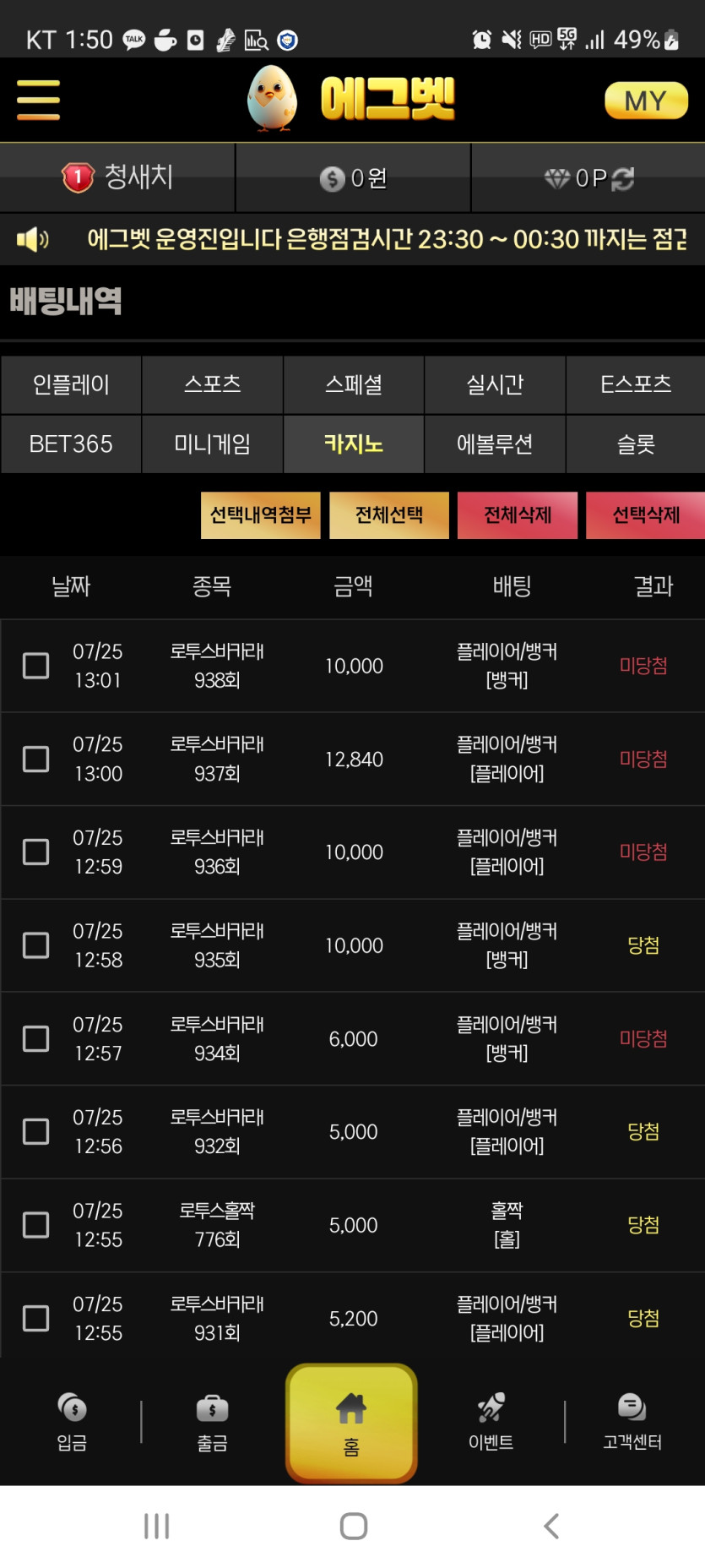Check the box for the 938회 bet

tap(35, 666)
